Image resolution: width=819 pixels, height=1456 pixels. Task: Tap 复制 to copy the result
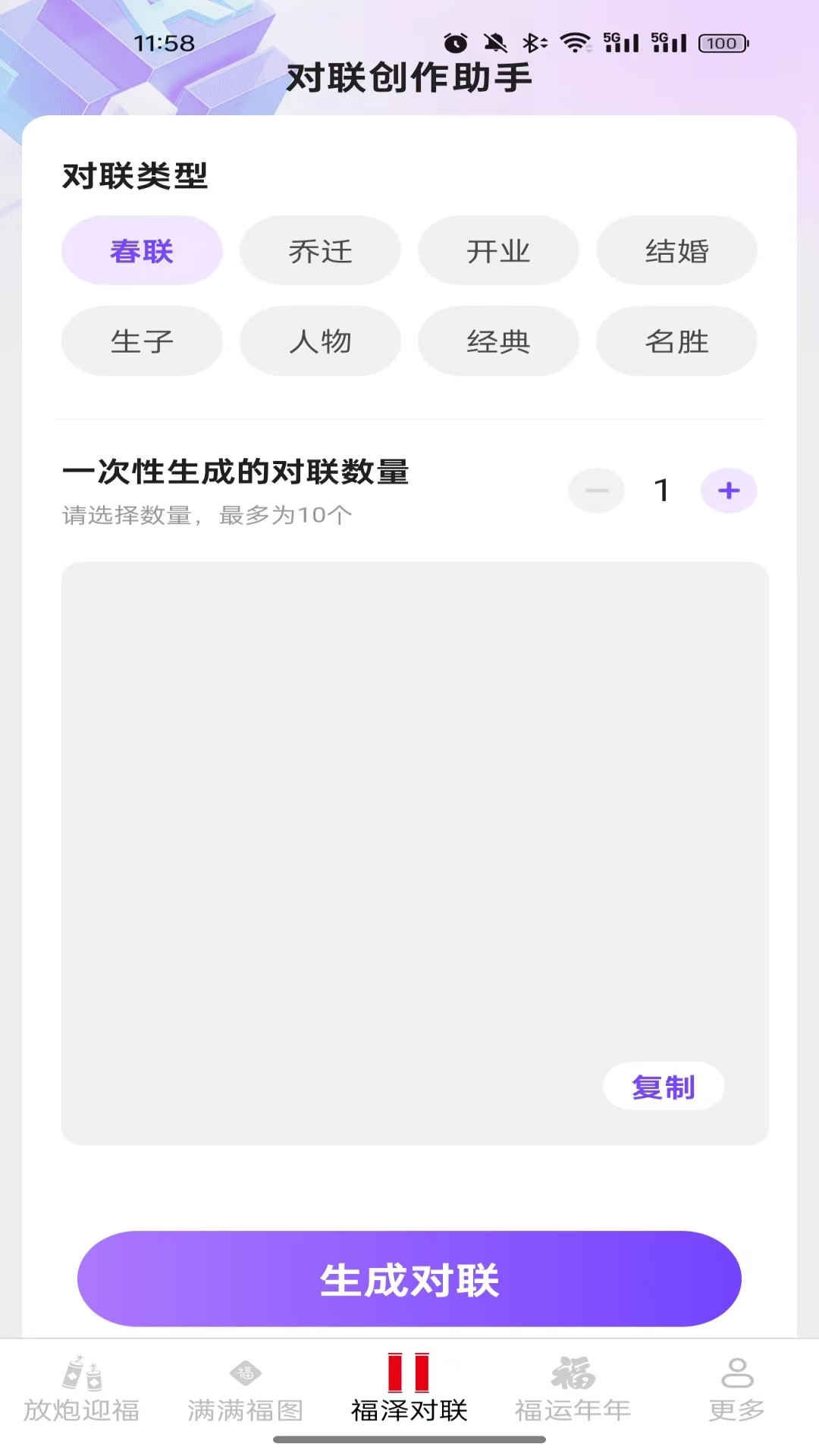pos(664,1087)
